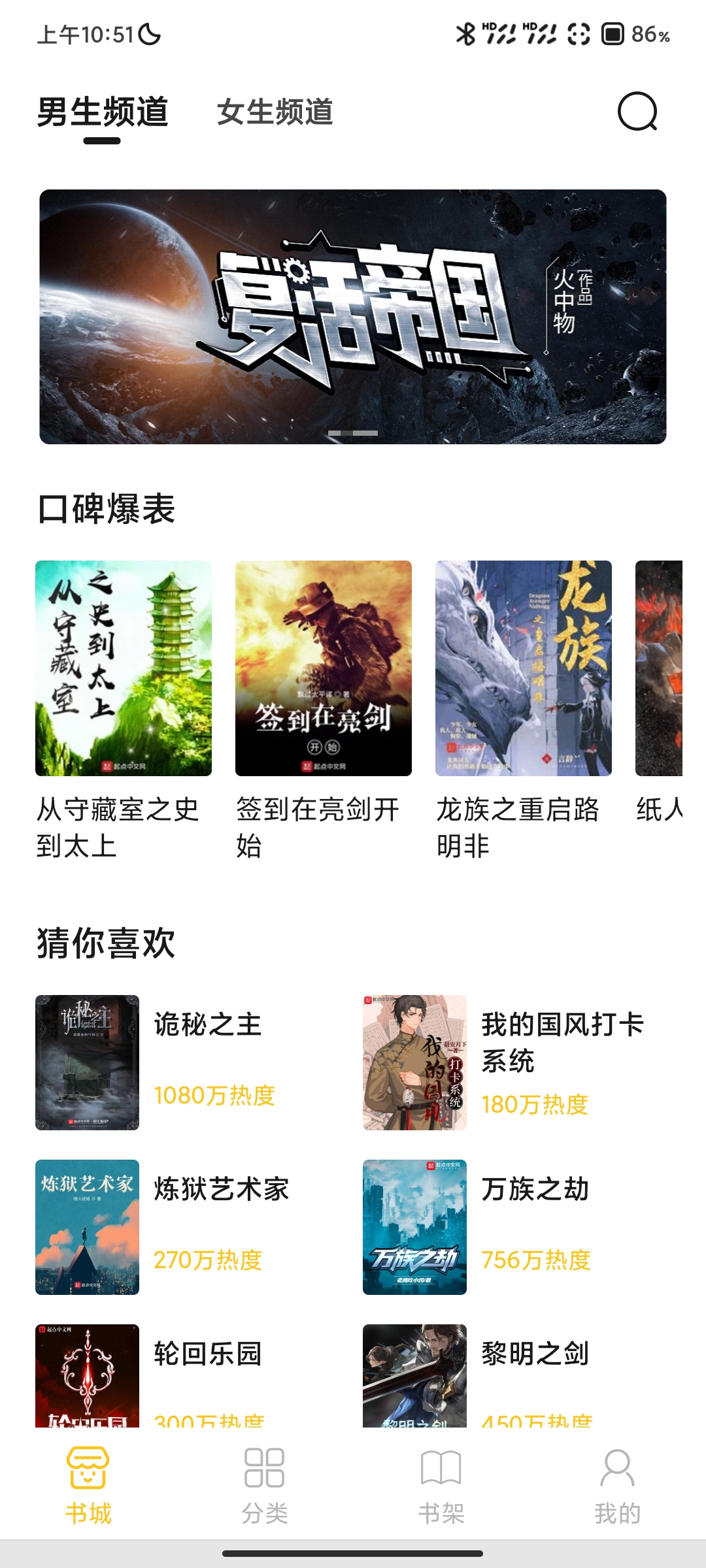Open 诡秘之主 from recommendations
This screenshot has height=1568, width=706.
(88, 1062)
